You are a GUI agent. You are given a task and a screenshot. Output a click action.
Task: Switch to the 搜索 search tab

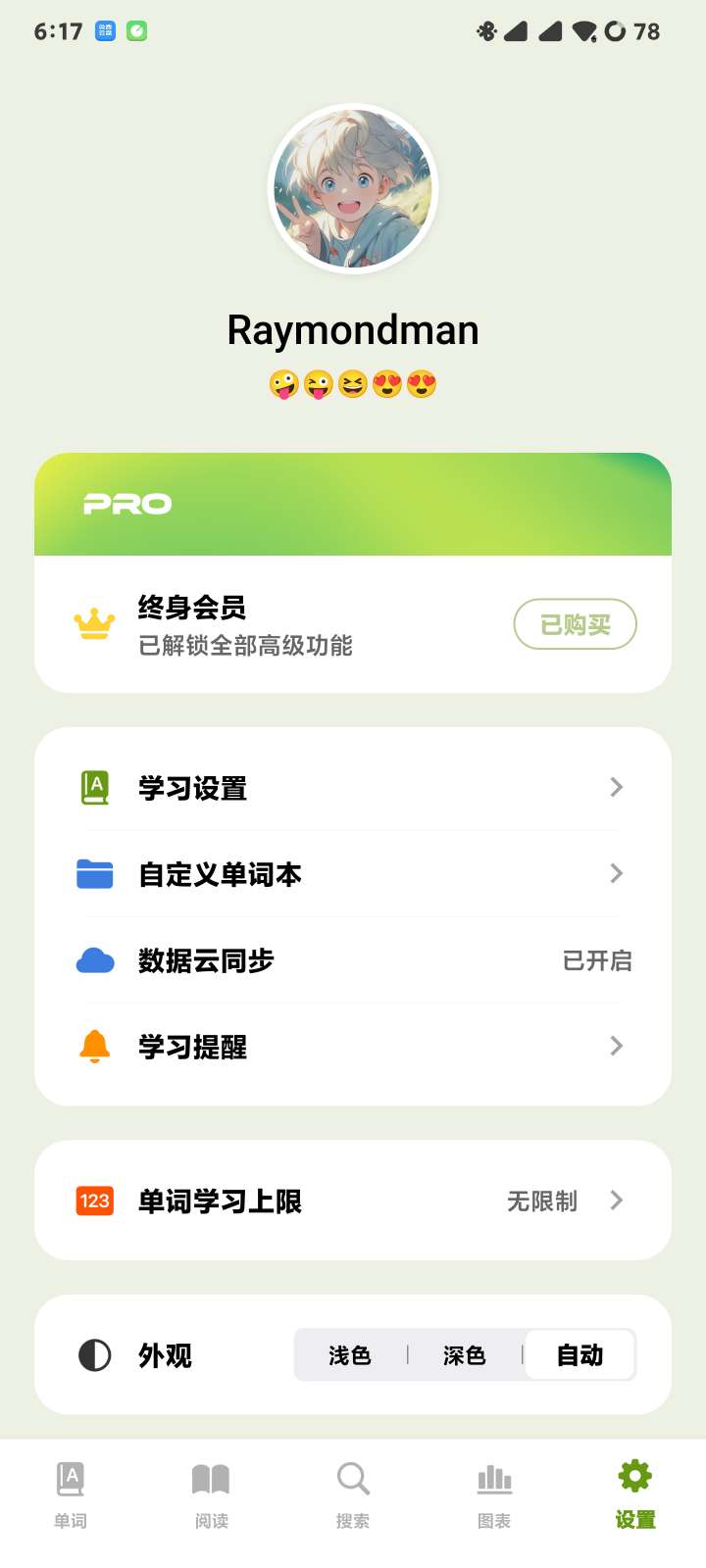click(x=353, y=1494)
